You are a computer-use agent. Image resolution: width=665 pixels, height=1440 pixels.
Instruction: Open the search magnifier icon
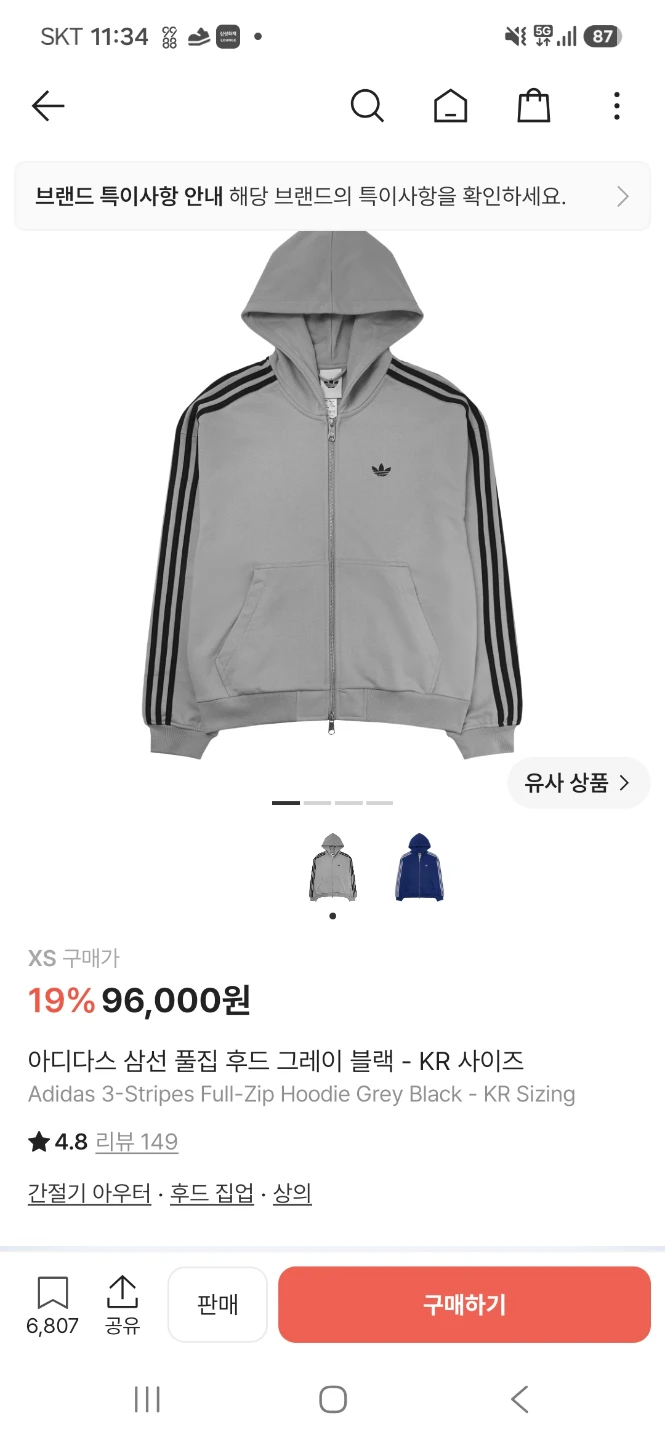[367, 106]
